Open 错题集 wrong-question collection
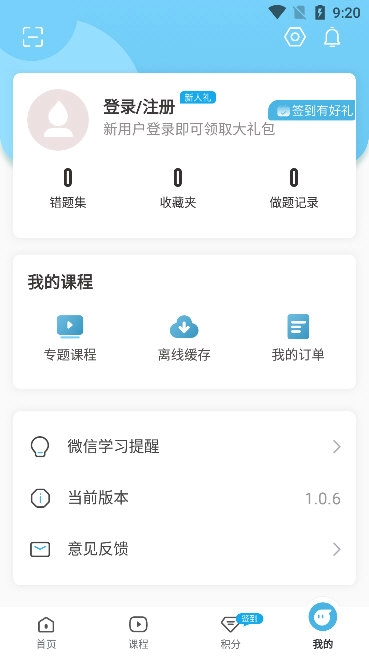 68,189
